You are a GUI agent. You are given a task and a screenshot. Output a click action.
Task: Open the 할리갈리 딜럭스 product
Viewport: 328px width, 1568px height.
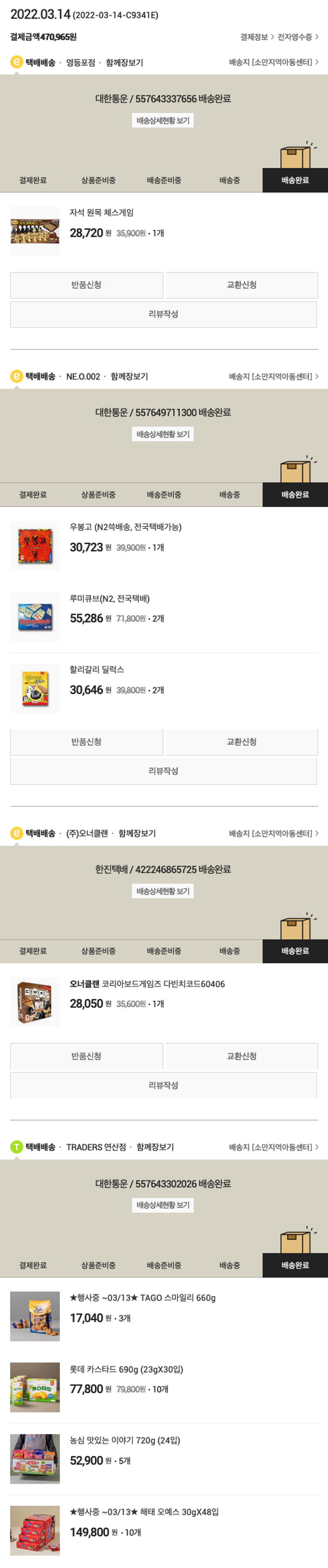97,670
